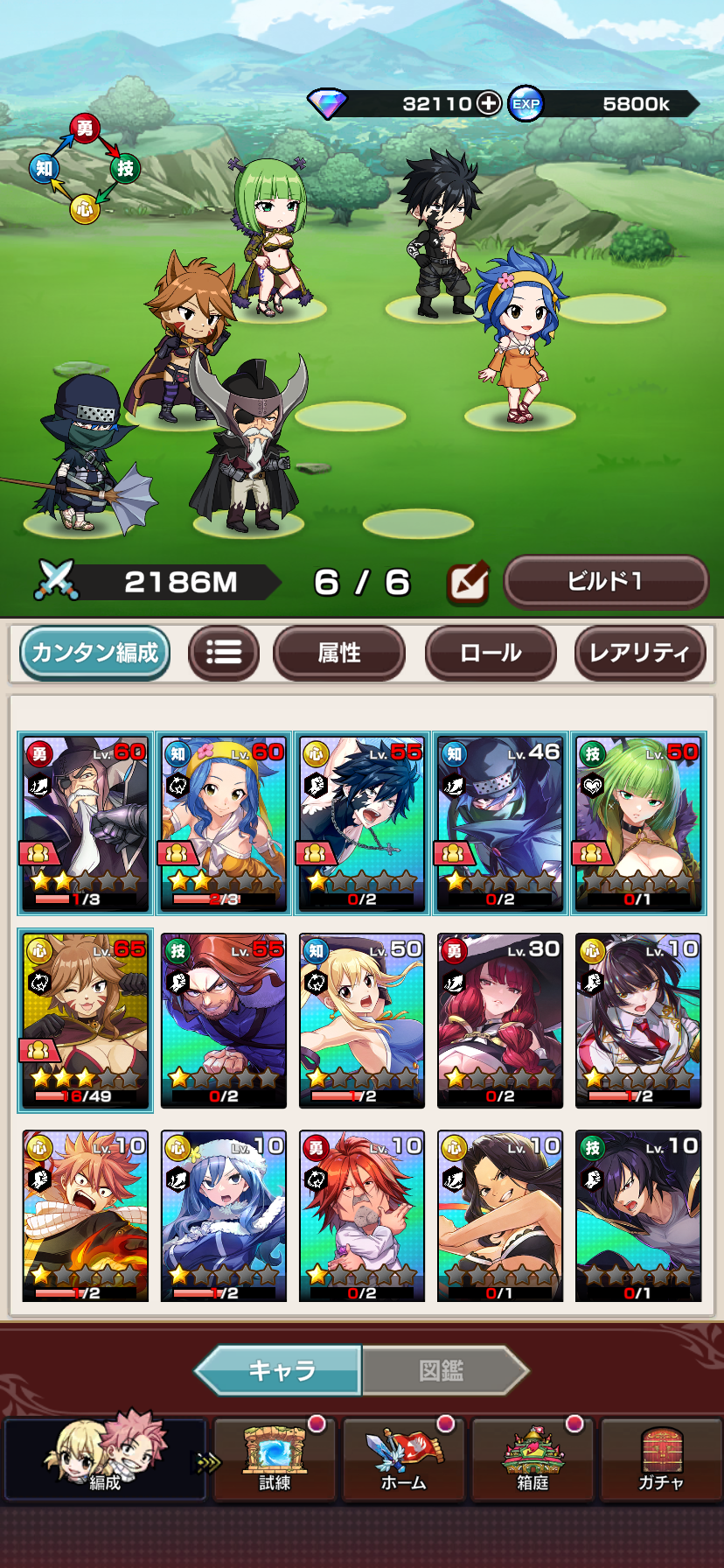724x1568 pixels.
Task: Select the Lv.65 cat-eared character card
Action: [x=86, y=1020]
